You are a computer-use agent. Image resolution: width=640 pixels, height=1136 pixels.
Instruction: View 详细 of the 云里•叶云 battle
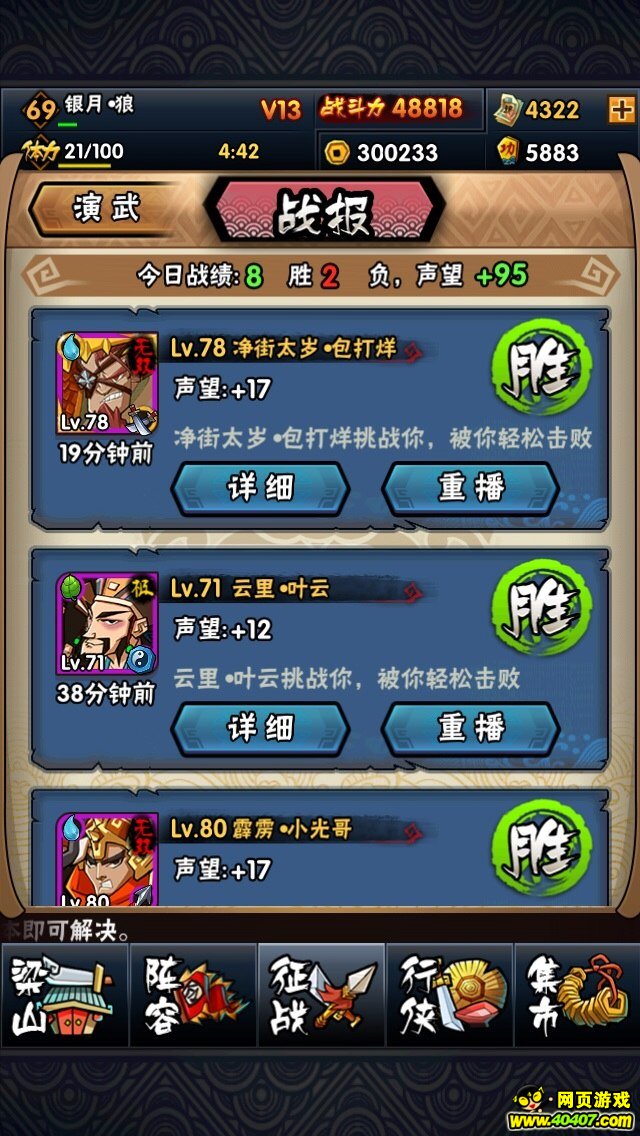(260, 728)
